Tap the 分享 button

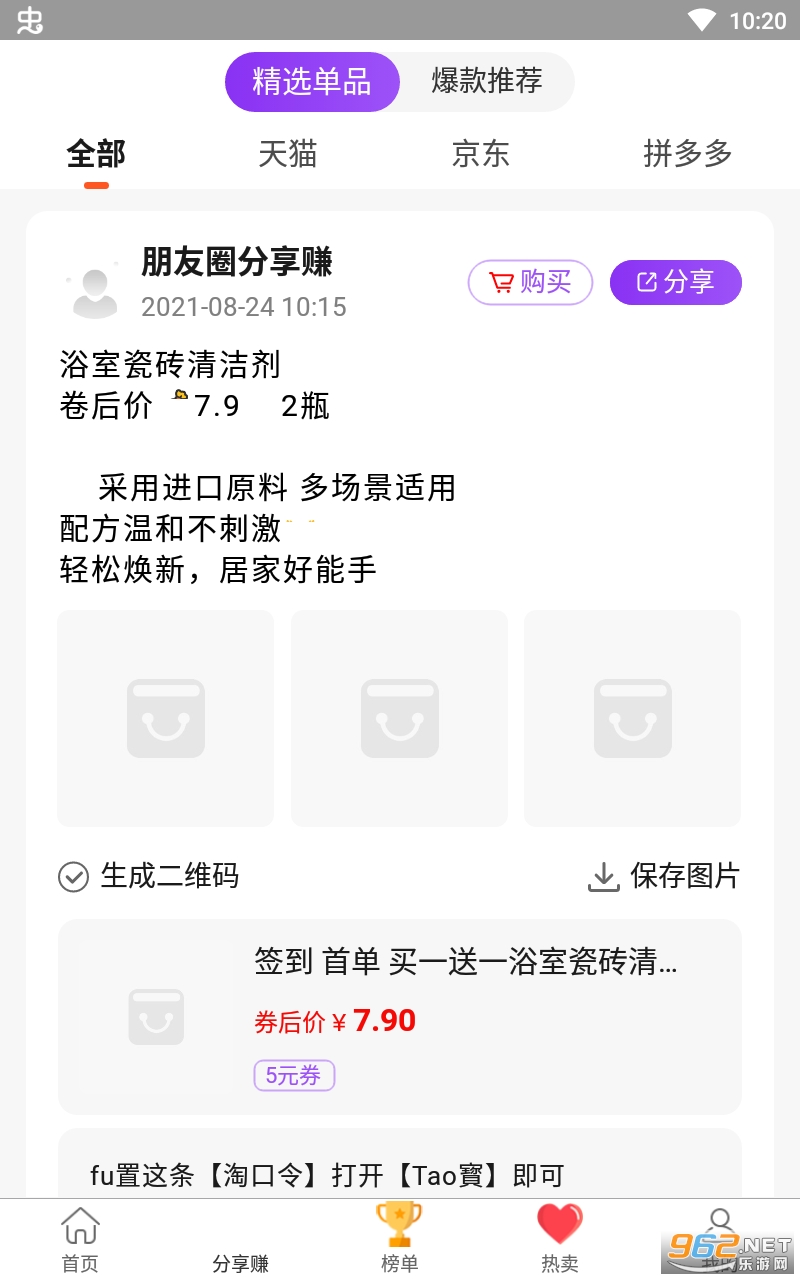[676, 282]
